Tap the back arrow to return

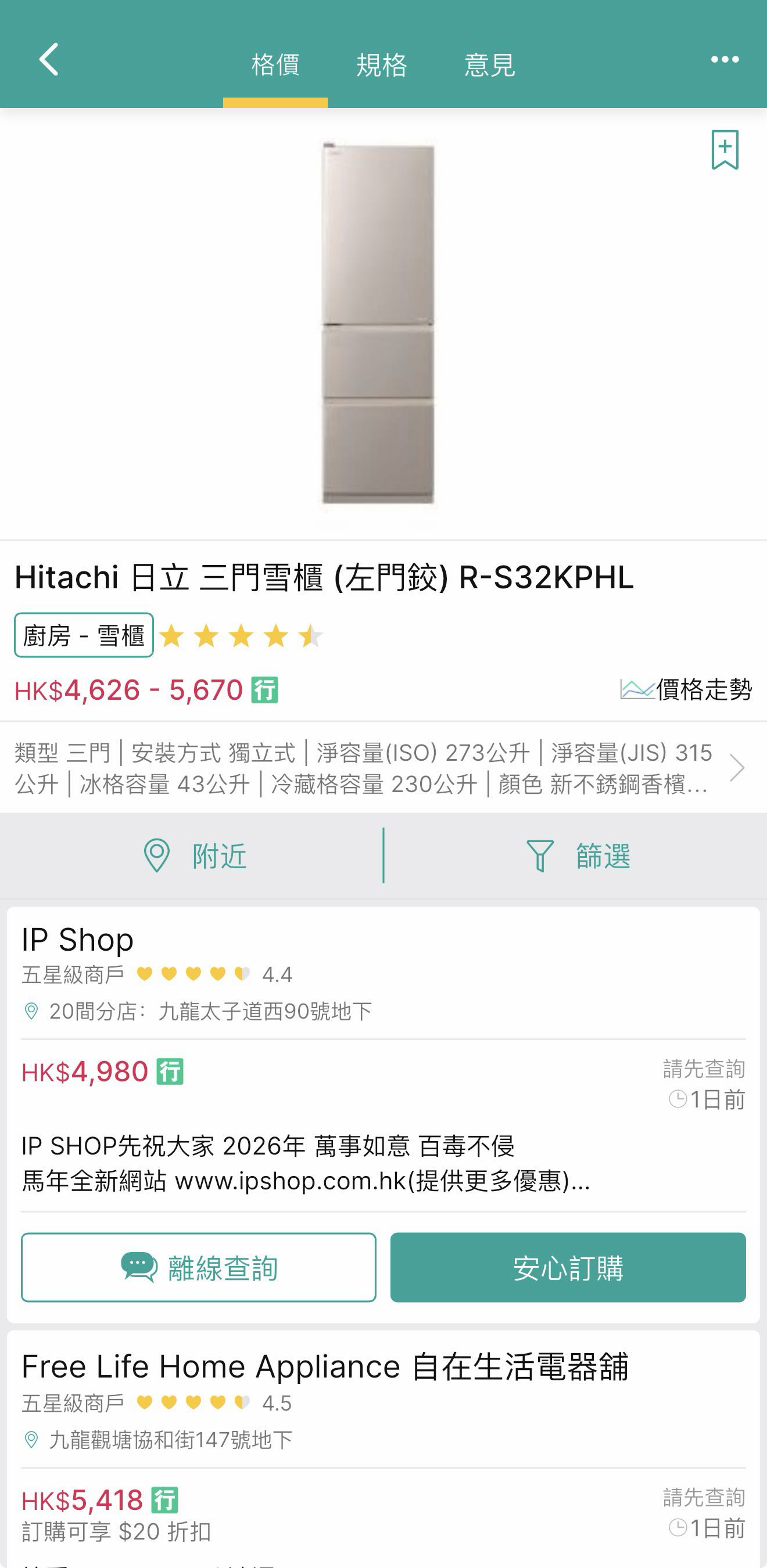tap(48, 60)
